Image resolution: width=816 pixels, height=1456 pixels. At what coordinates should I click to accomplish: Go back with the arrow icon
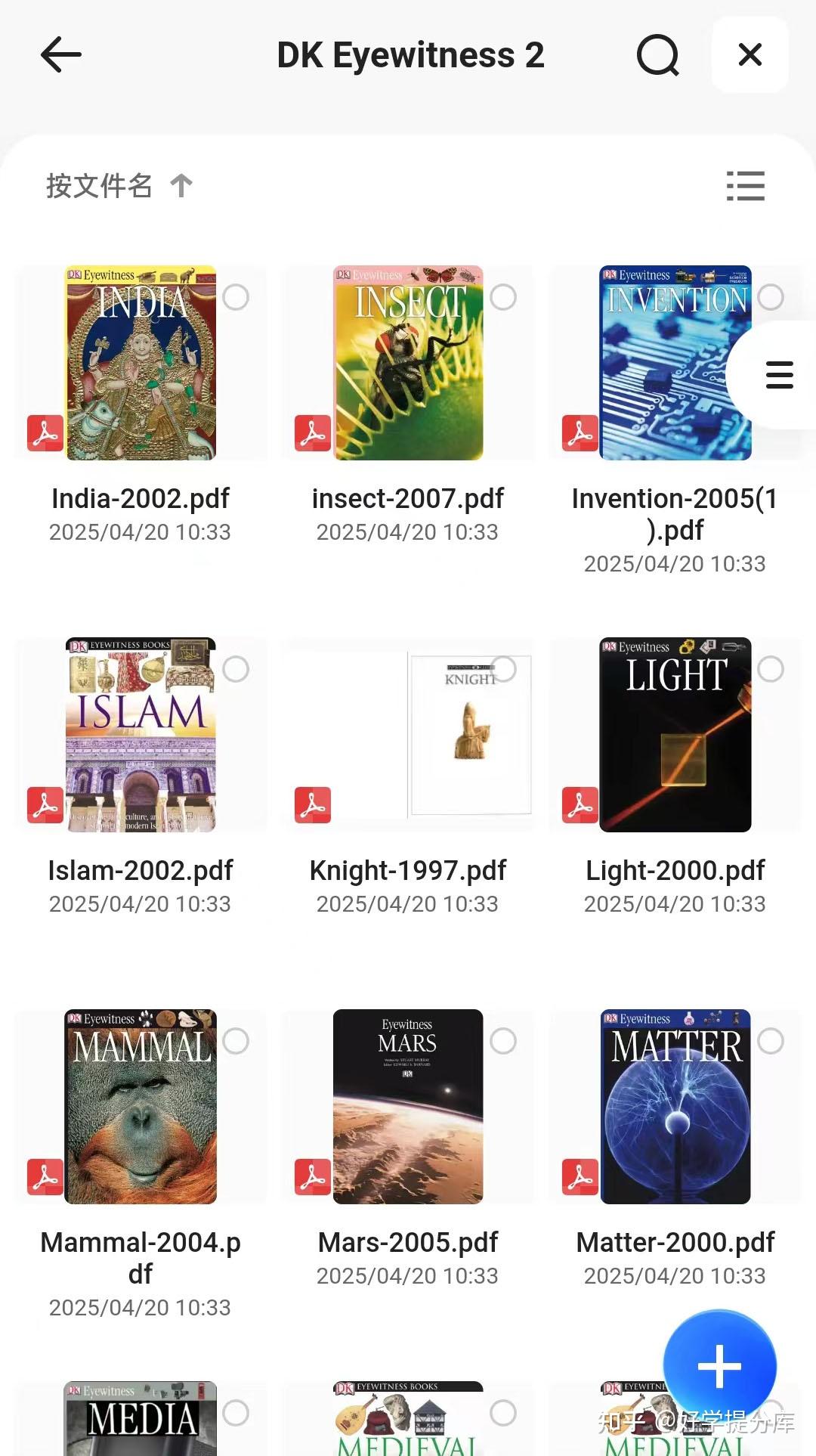coord(60,55)
